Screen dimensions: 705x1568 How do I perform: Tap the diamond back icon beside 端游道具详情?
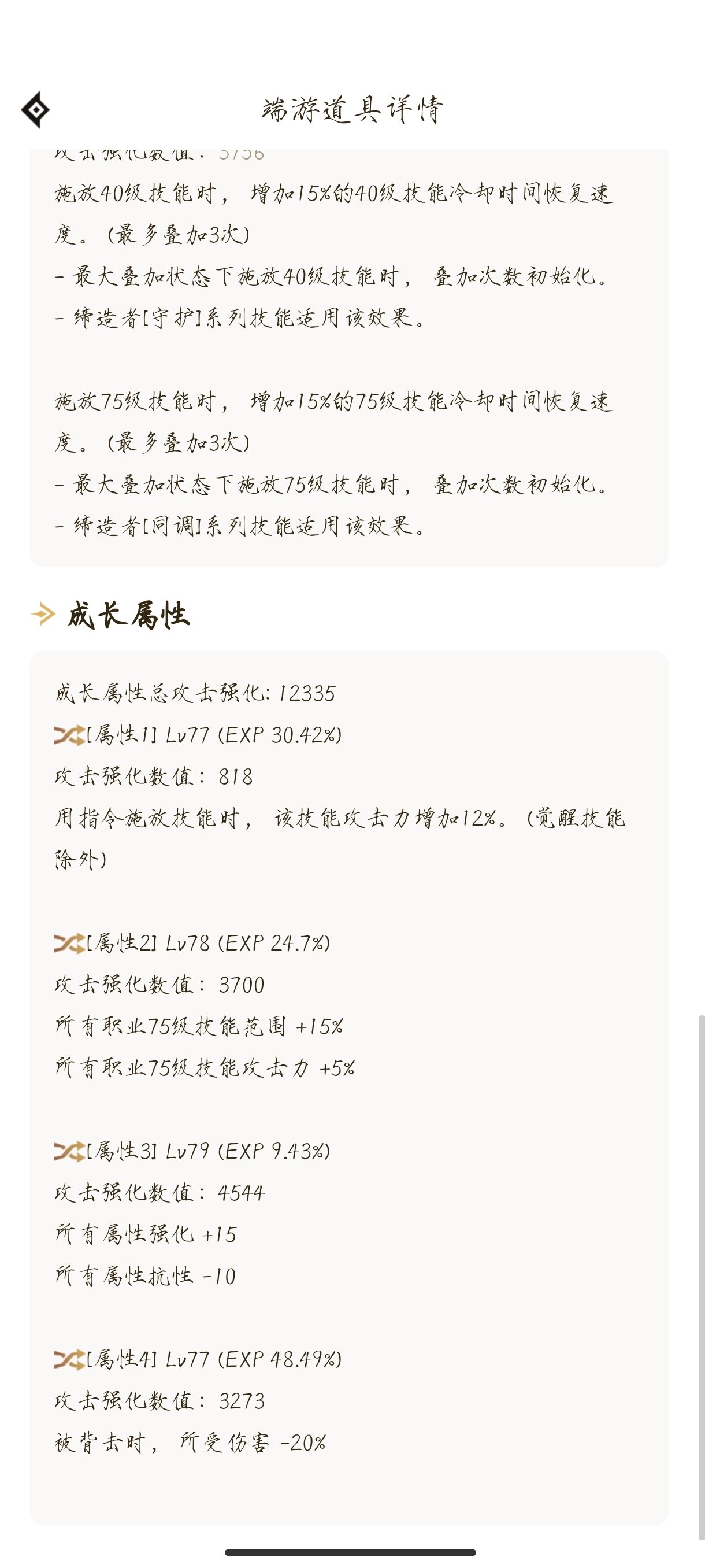point(35,110)
